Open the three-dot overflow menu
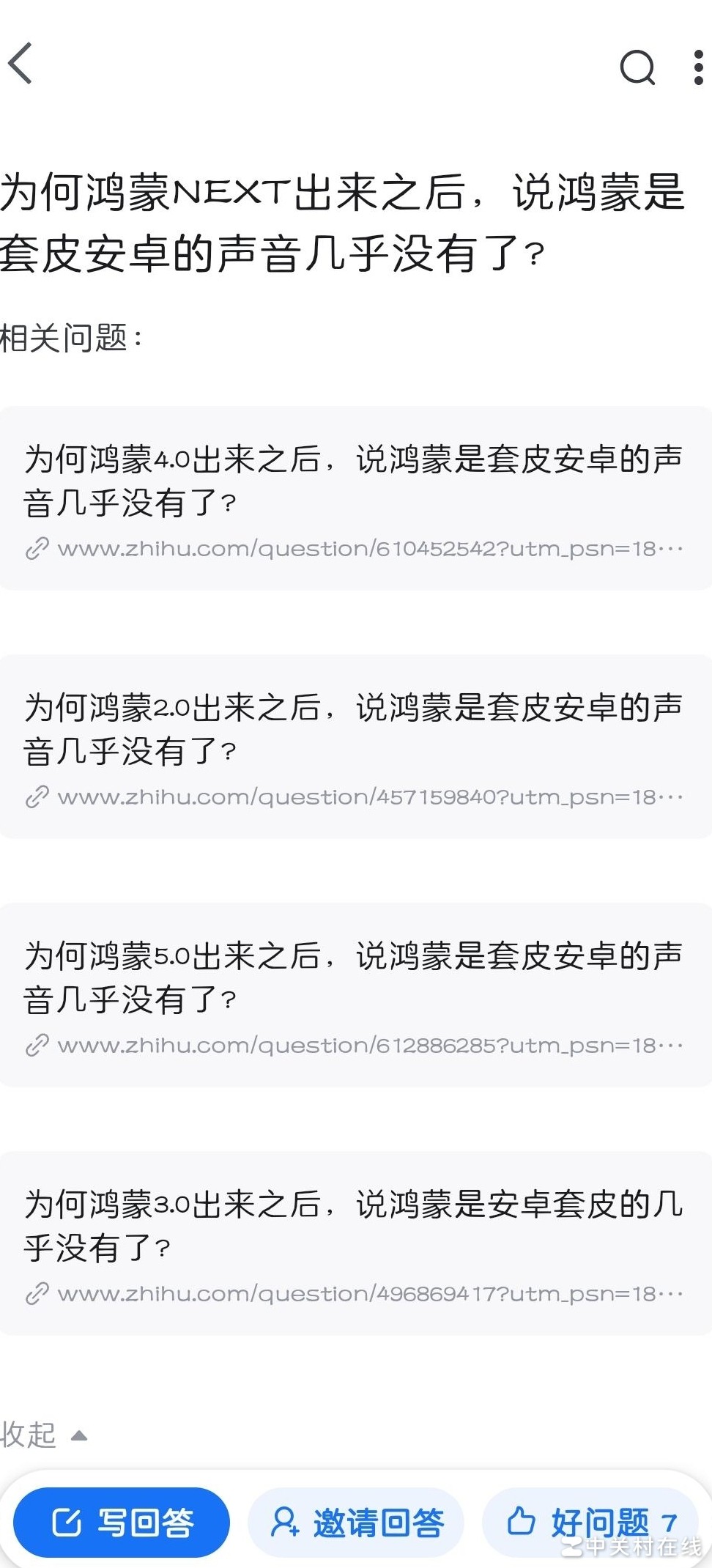The height and width of the screenshot is (1568, 712). click(698, 67)
